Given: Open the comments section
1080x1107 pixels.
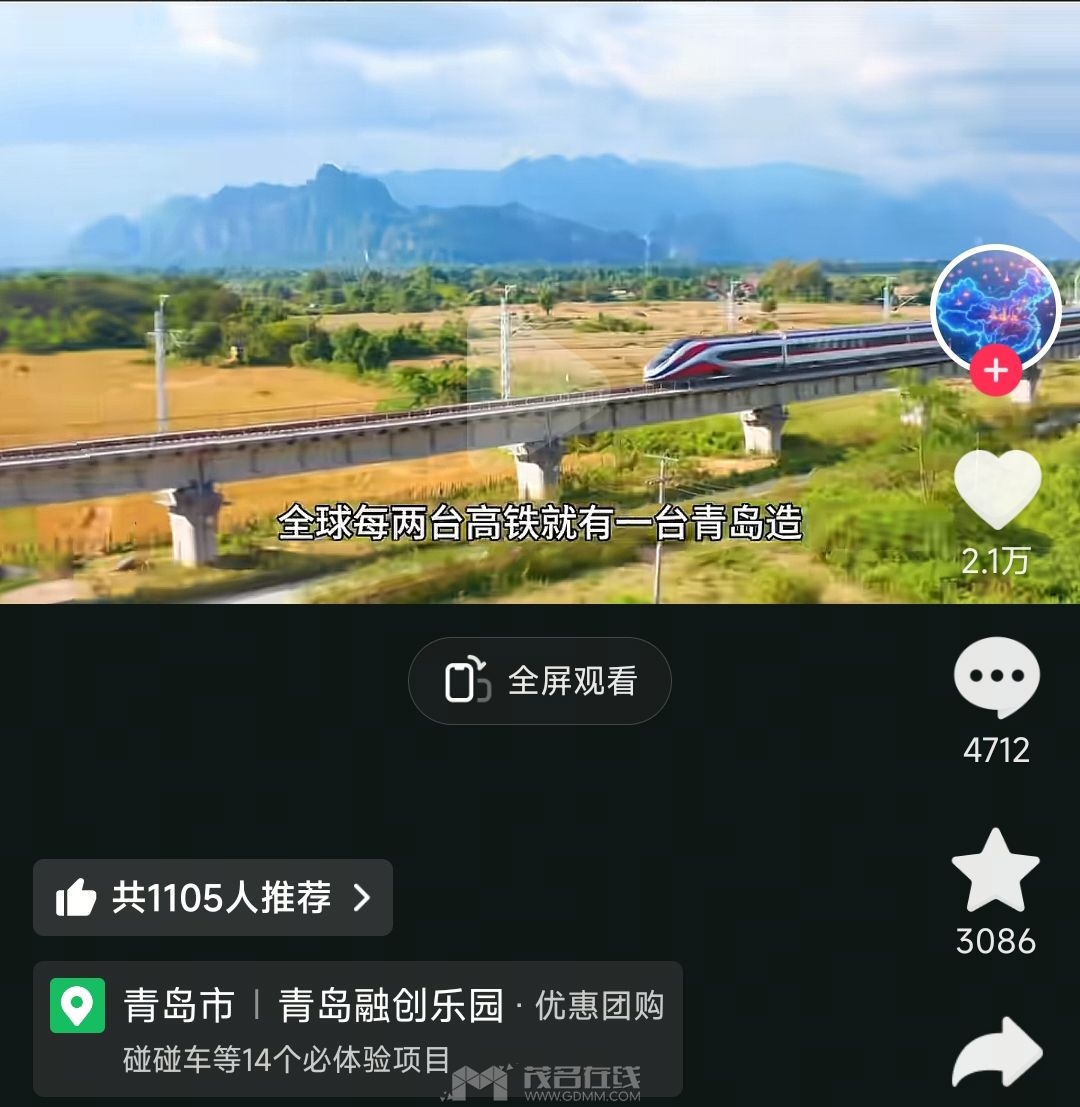Looking at the screenshot, I should [x=996, y=677].
